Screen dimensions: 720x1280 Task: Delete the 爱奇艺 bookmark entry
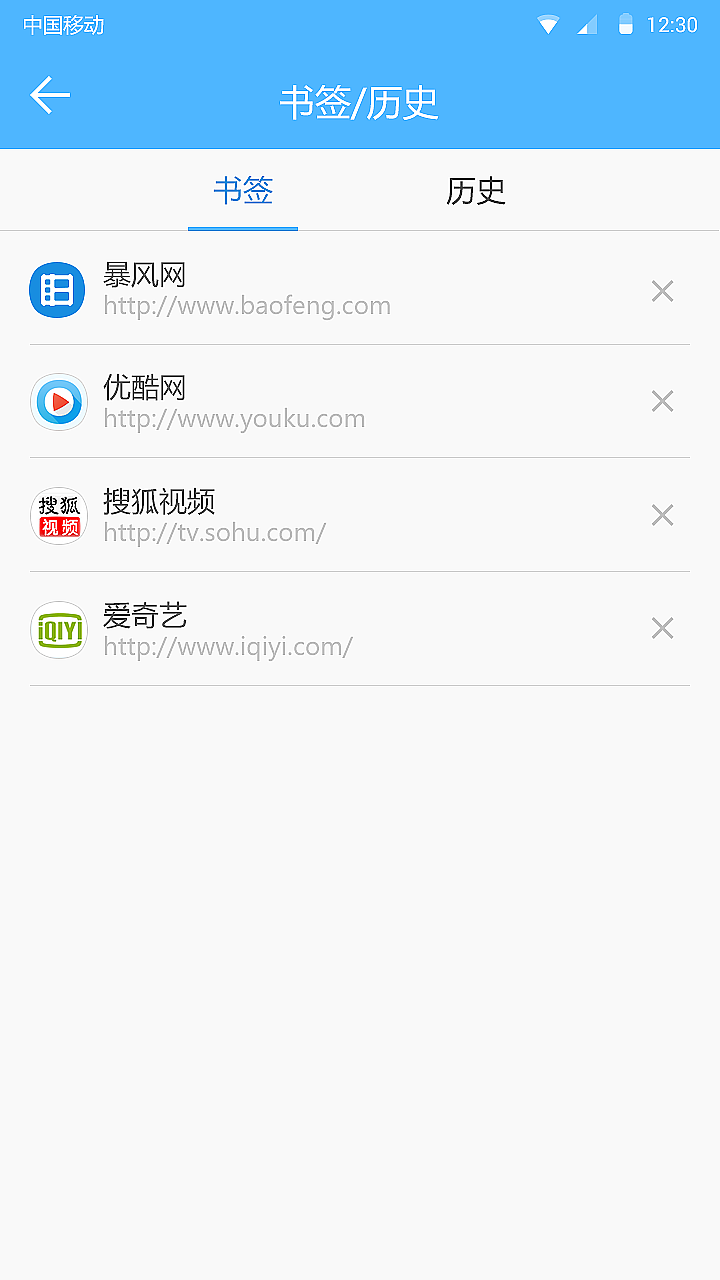pyautogui.click(x=662, y=628)
